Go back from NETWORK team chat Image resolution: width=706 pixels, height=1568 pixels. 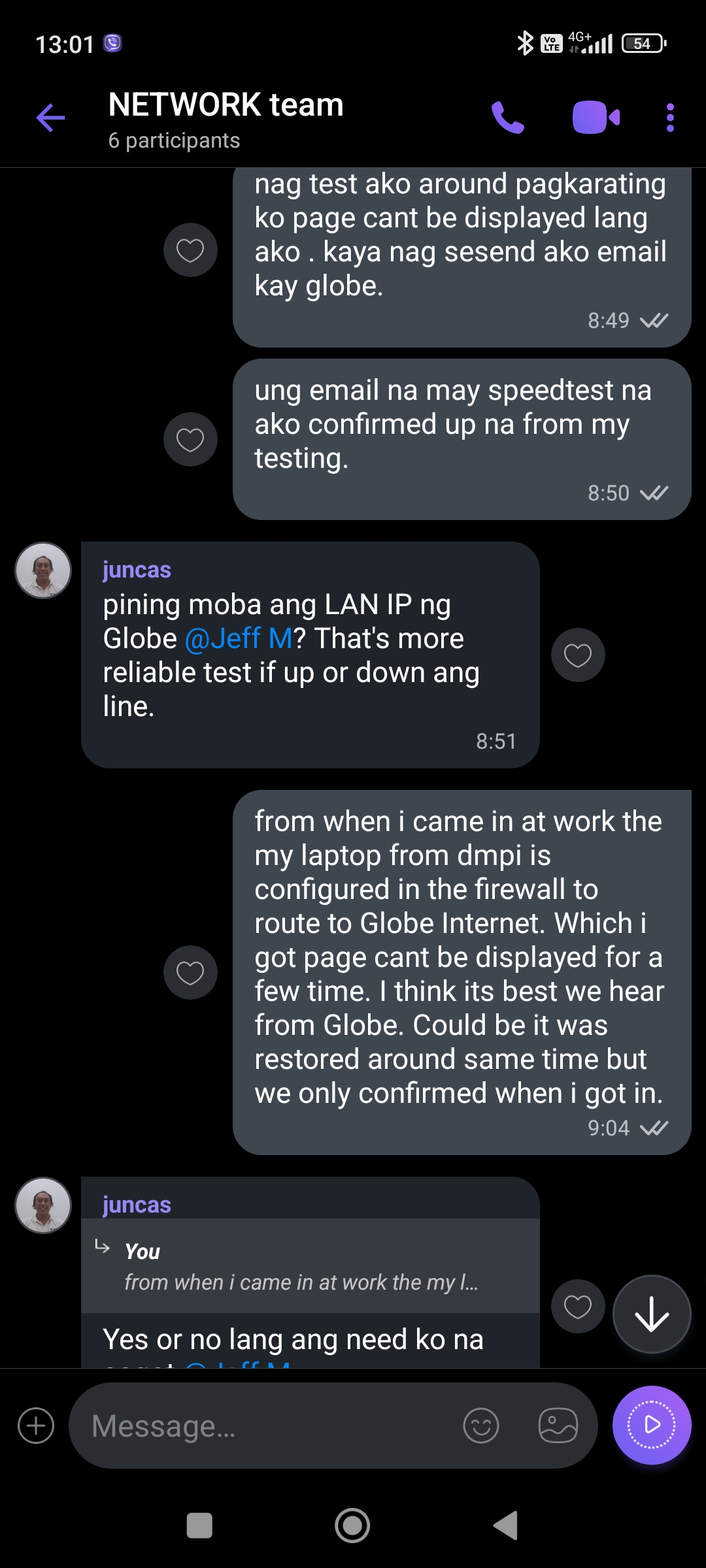tap(50, 118)
